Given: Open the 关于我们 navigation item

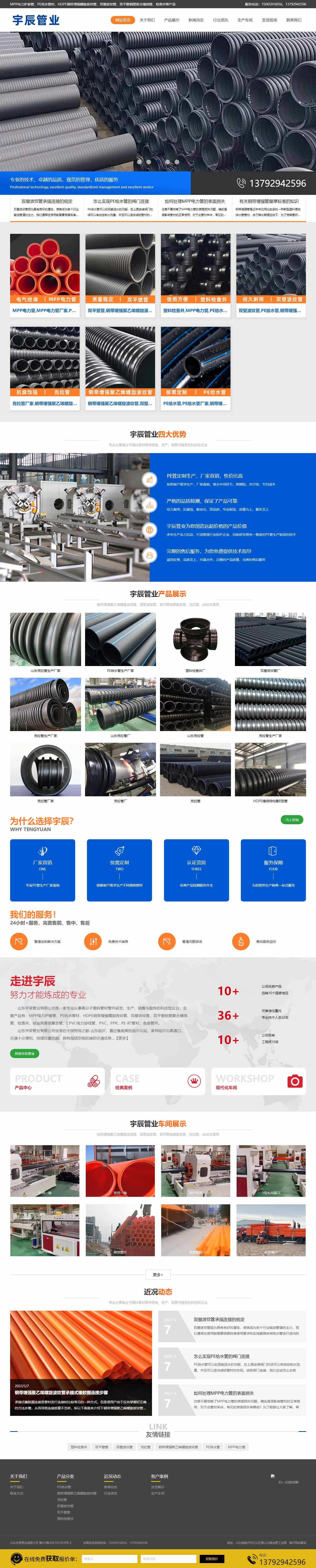Looking at the screenshot, I should [147, 20].
